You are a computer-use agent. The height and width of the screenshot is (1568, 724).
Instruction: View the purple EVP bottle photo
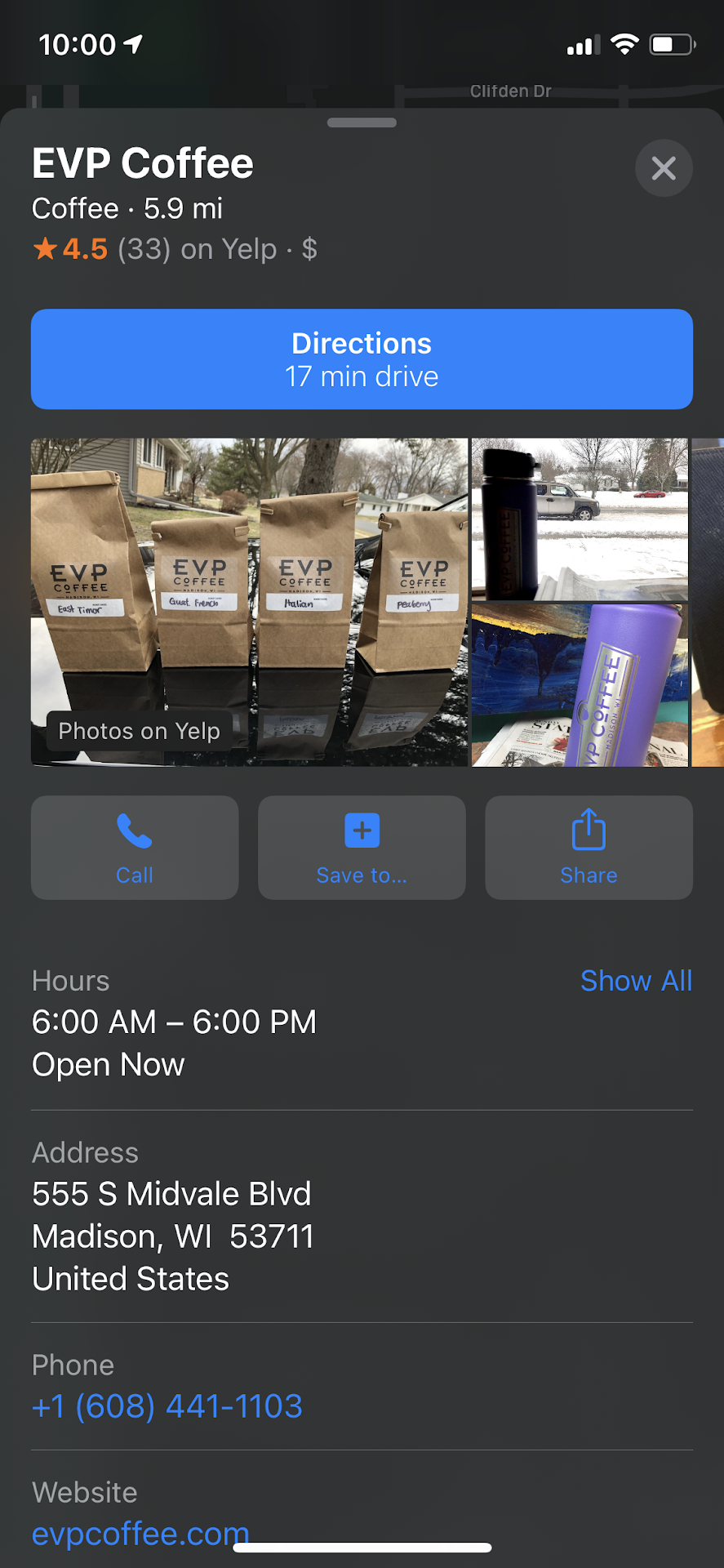click(580, 685)
